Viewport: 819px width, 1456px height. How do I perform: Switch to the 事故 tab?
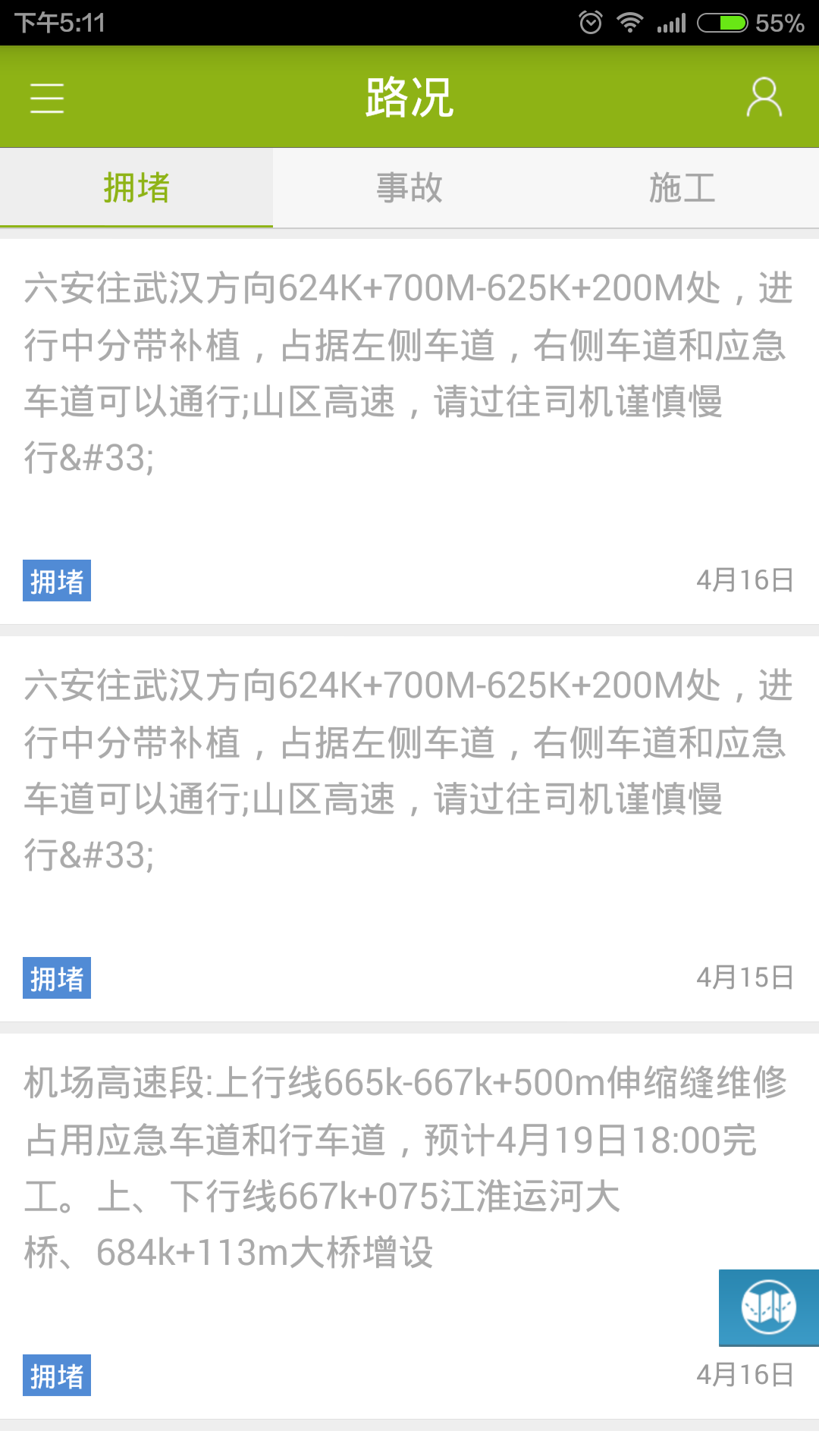409,187
